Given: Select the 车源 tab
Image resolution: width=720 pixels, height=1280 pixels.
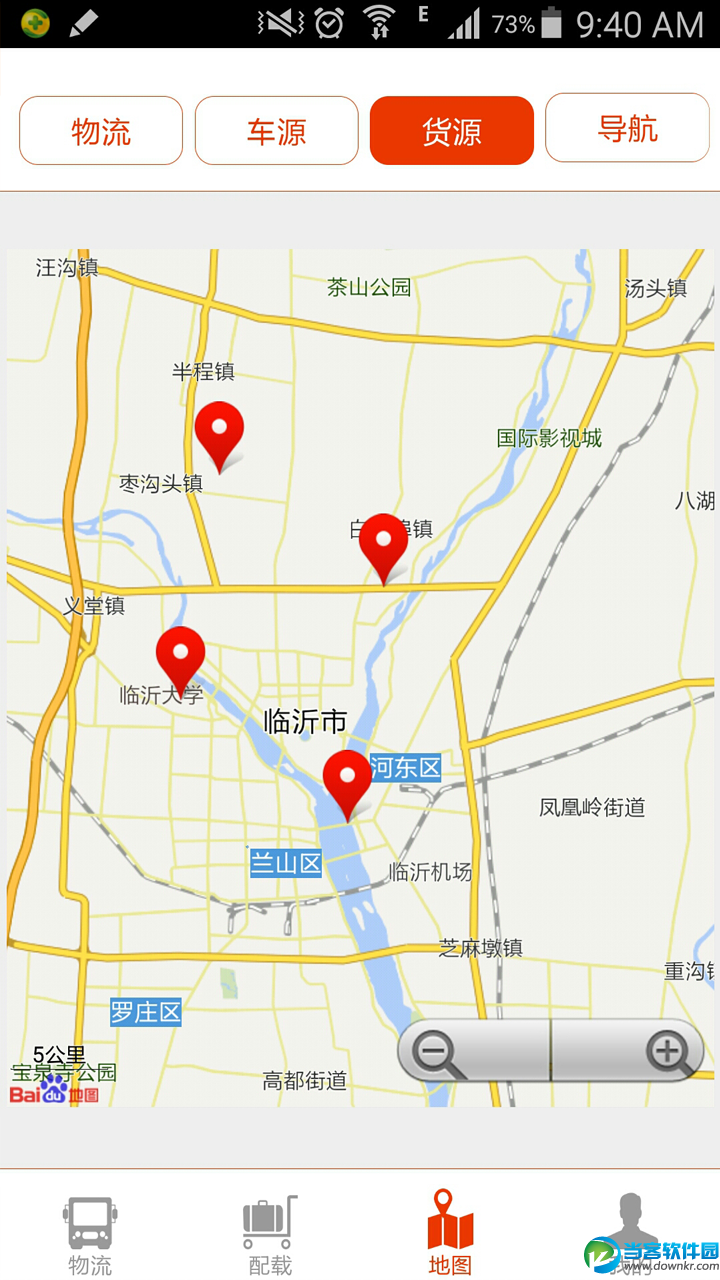Looking at the screenshot, I should coord(277,130).
